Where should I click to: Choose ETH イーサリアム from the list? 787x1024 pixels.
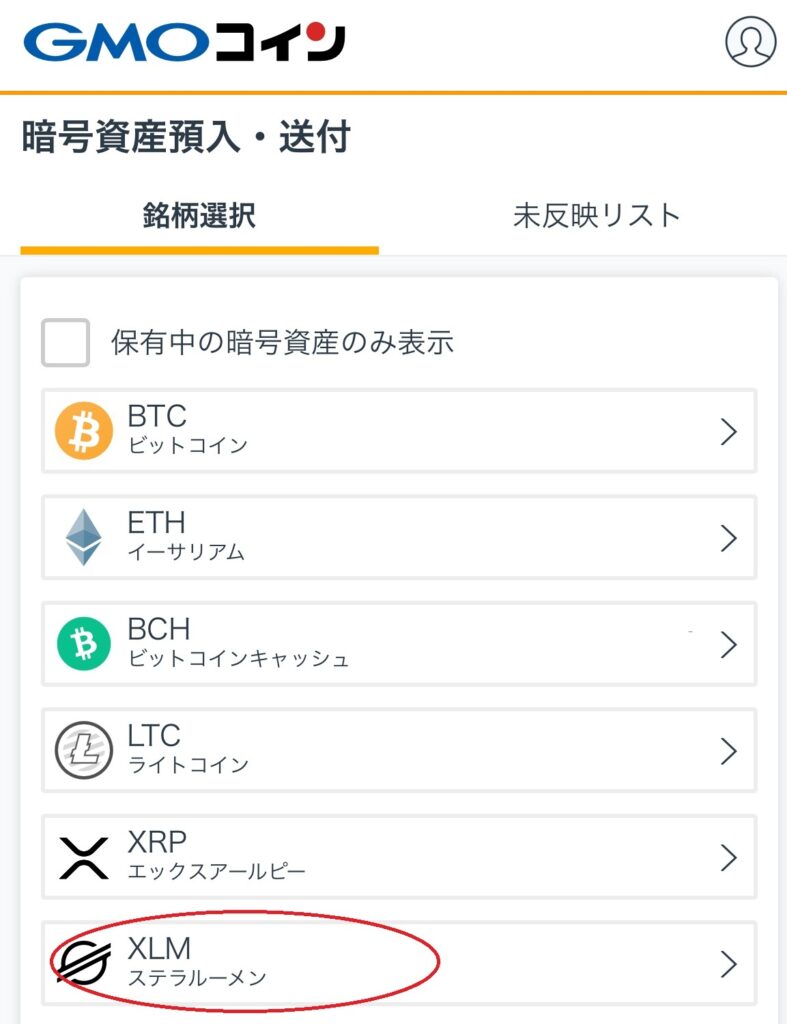click(x=399, y=538)
